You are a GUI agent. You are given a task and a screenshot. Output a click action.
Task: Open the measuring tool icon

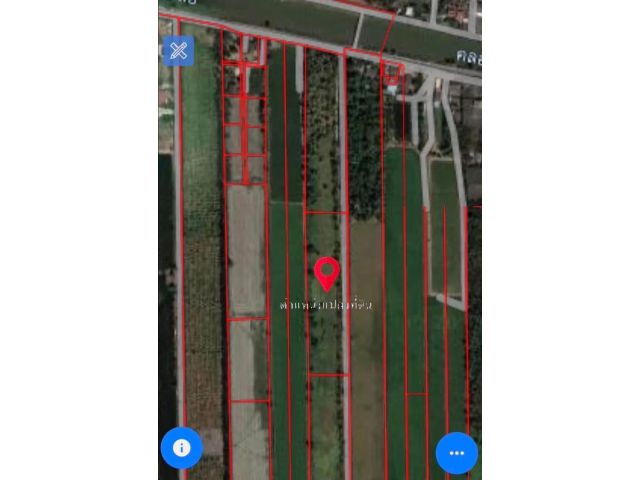(178, 51)
